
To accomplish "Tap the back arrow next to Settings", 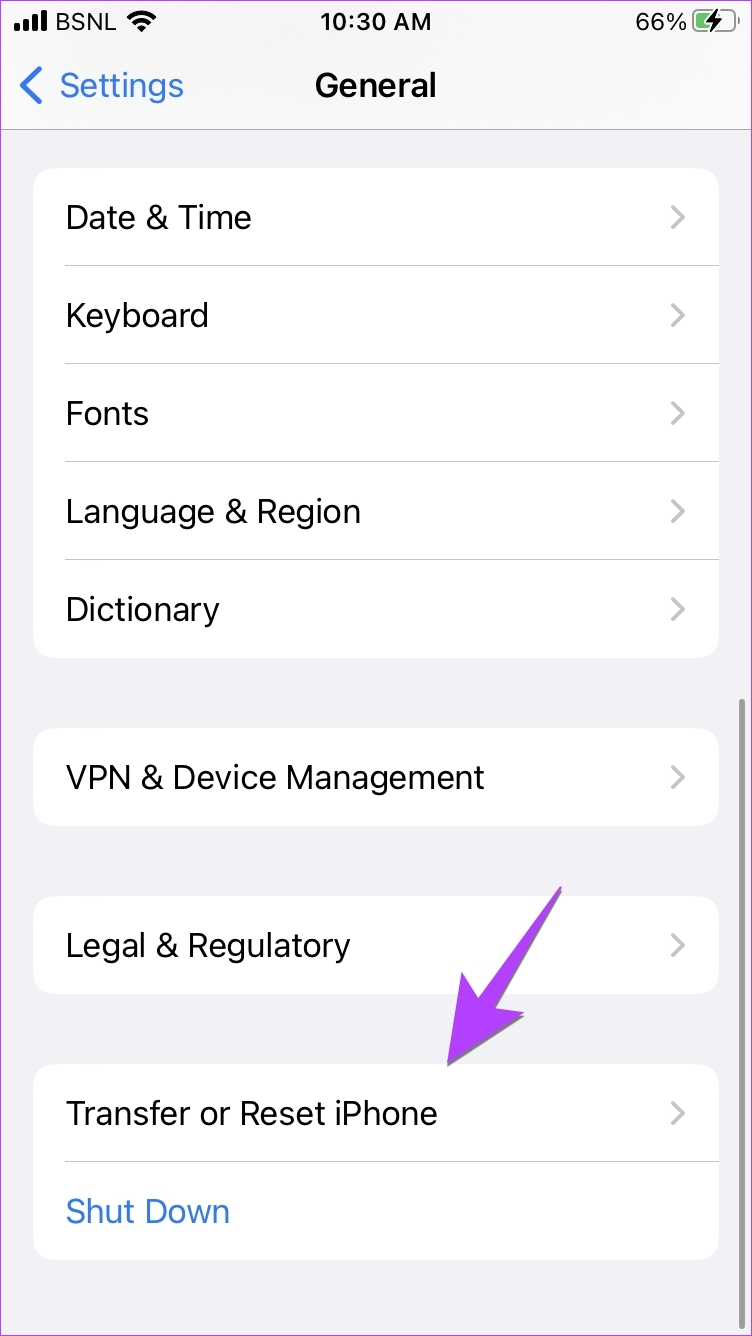I will [x=30, y=86].
